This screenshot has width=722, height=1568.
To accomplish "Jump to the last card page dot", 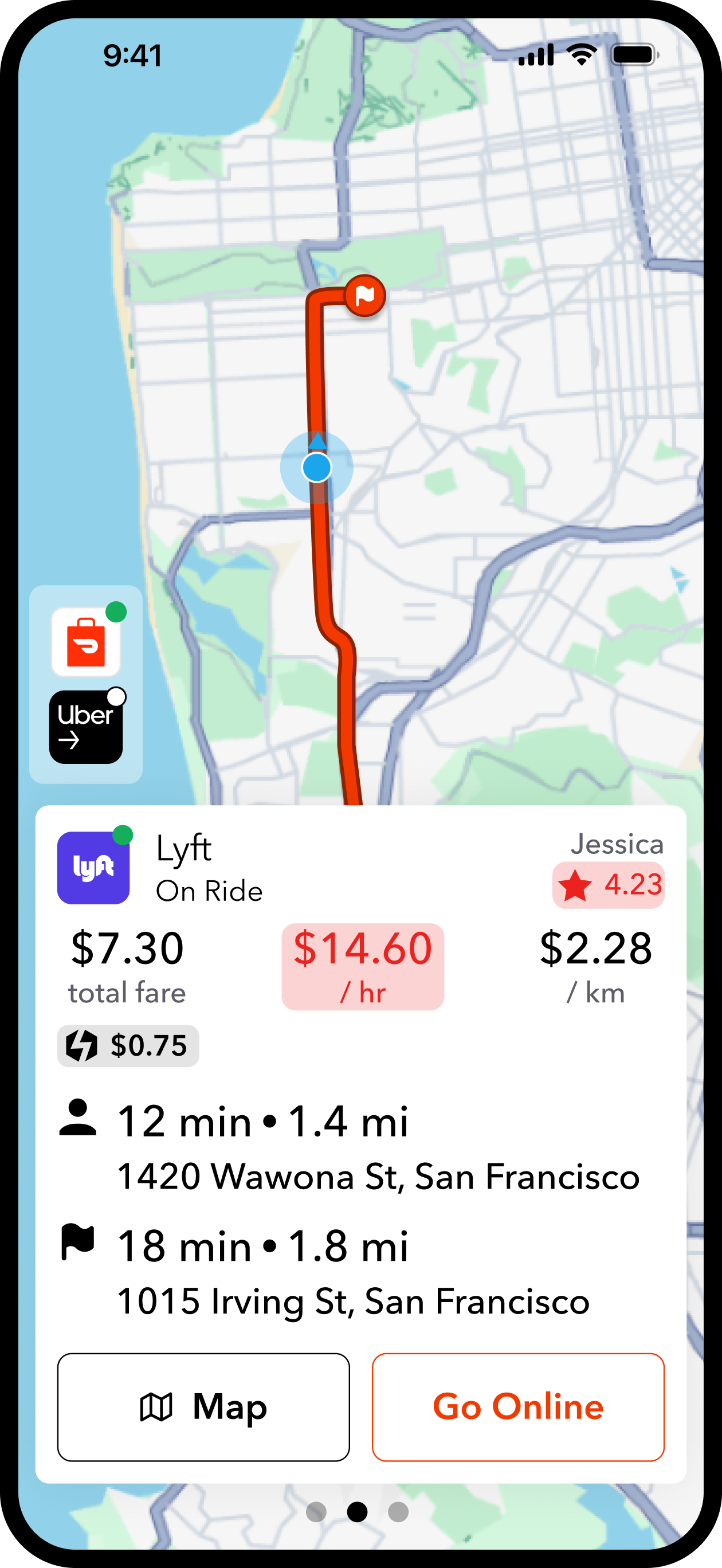I will [398, 1511].
